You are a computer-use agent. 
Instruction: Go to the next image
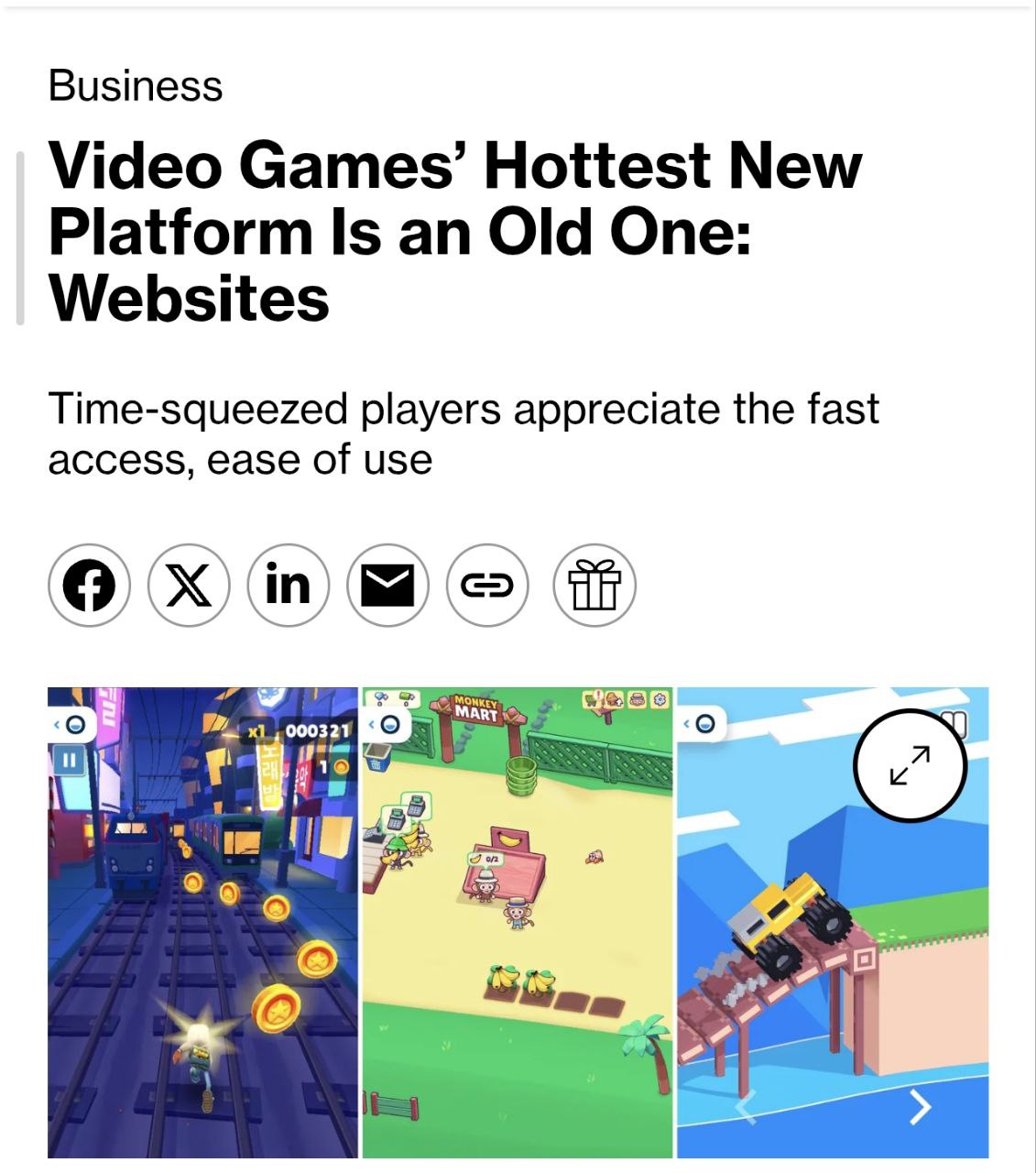pos(920,1107)
